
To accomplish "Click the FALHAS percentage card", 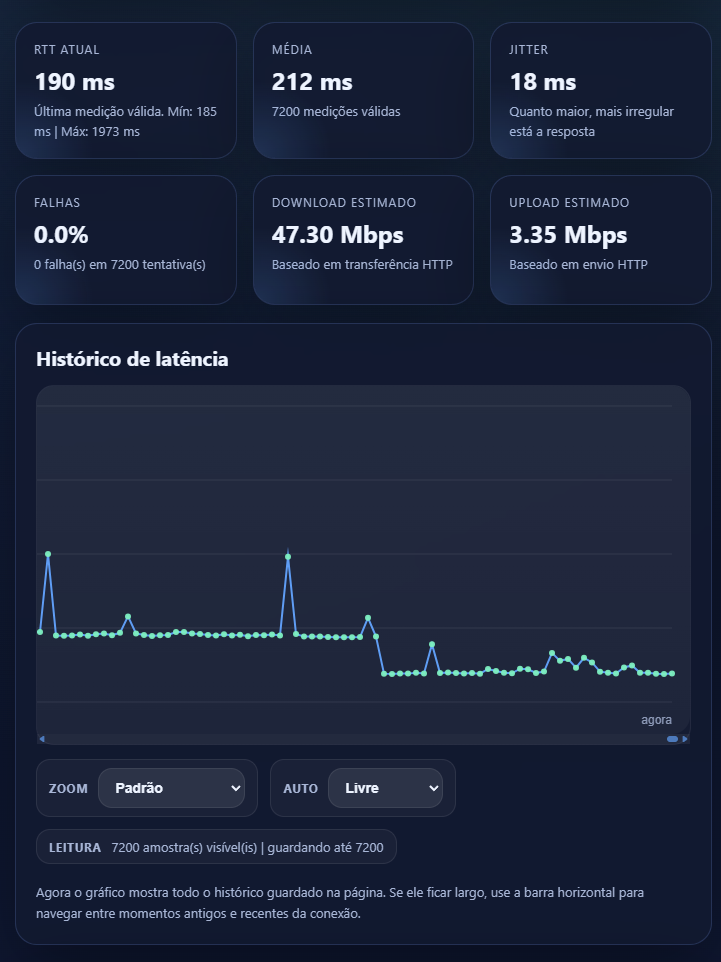I will click(125, 239).
